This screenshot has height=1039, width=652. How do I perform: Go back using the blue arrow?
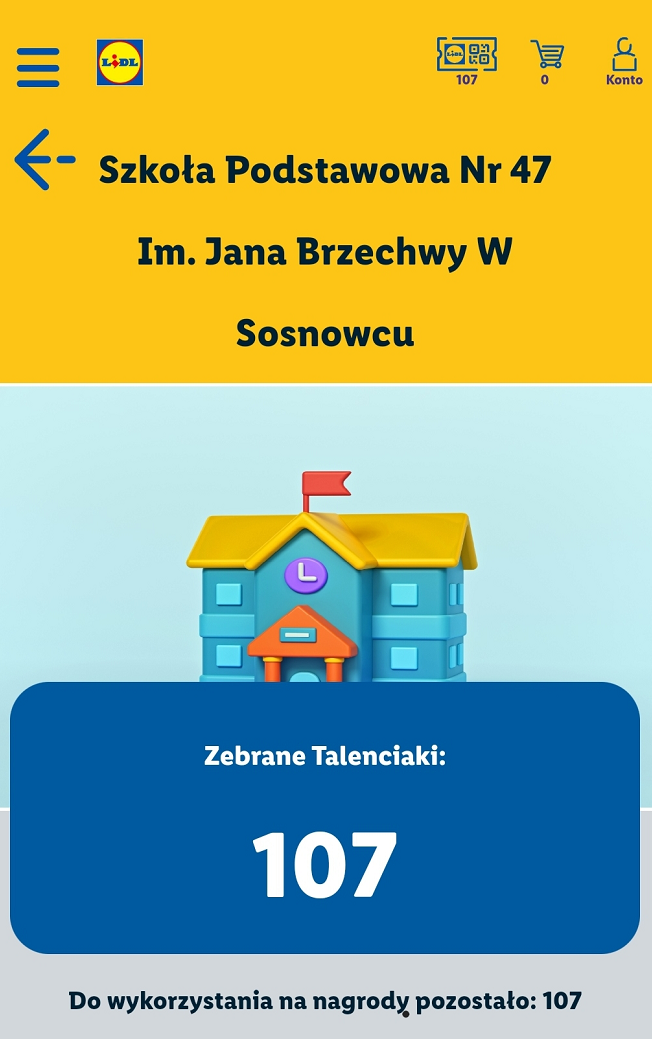45,160
